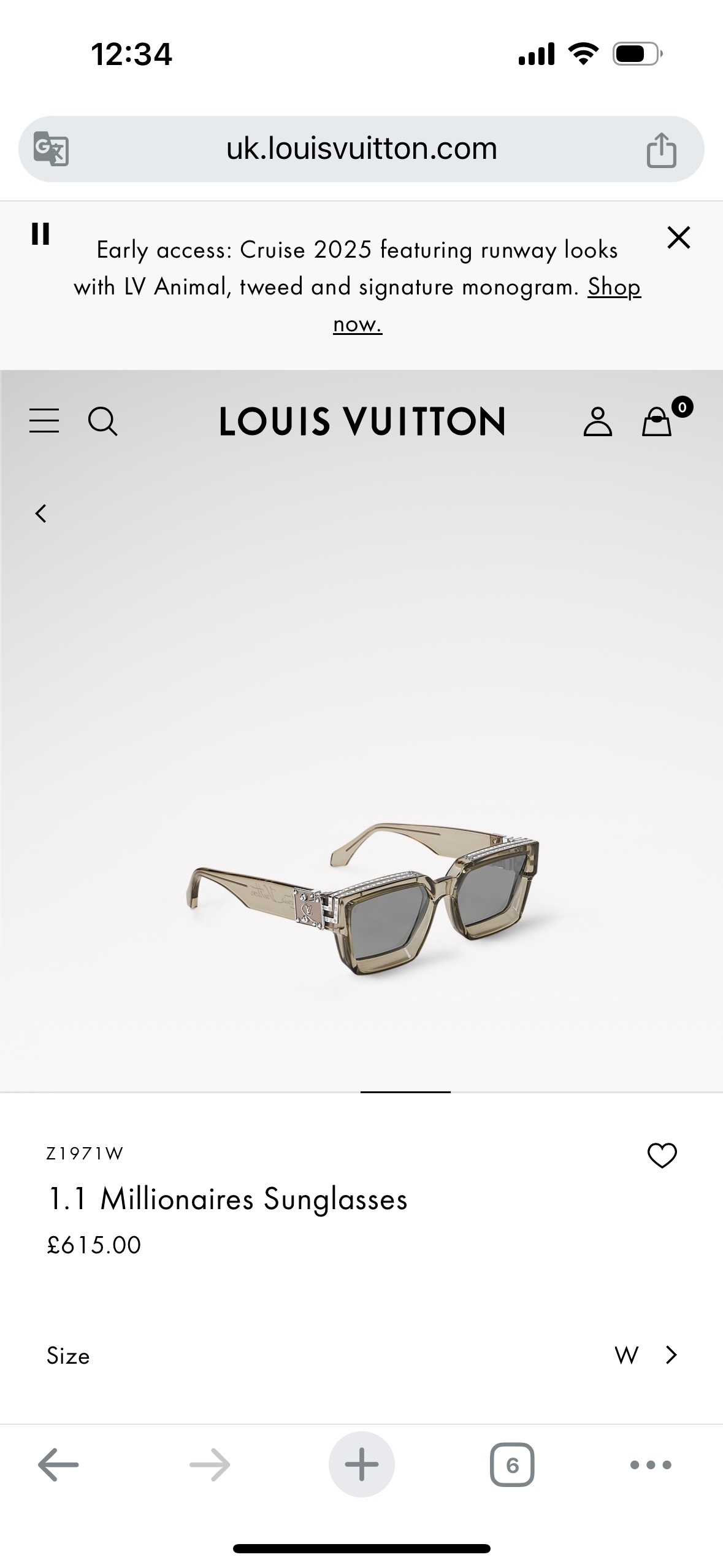This screenshot has width=723, height=1568.
Task: Pause the announcement banner rotation
Action: click(40, 234)
